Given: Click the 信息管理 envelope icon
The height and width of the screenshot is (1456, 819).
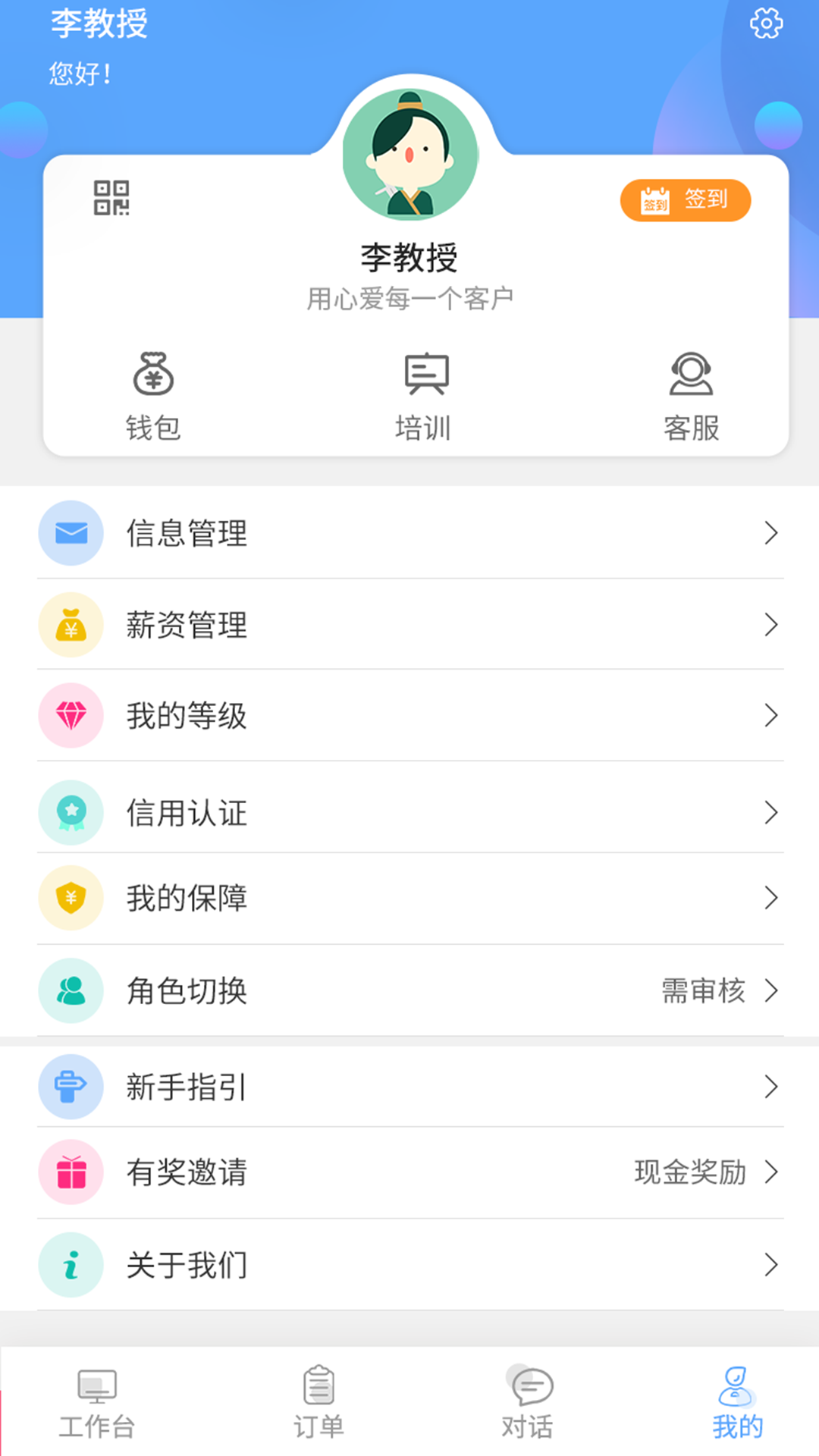Looking at the screenshot, I should (71, 533).
